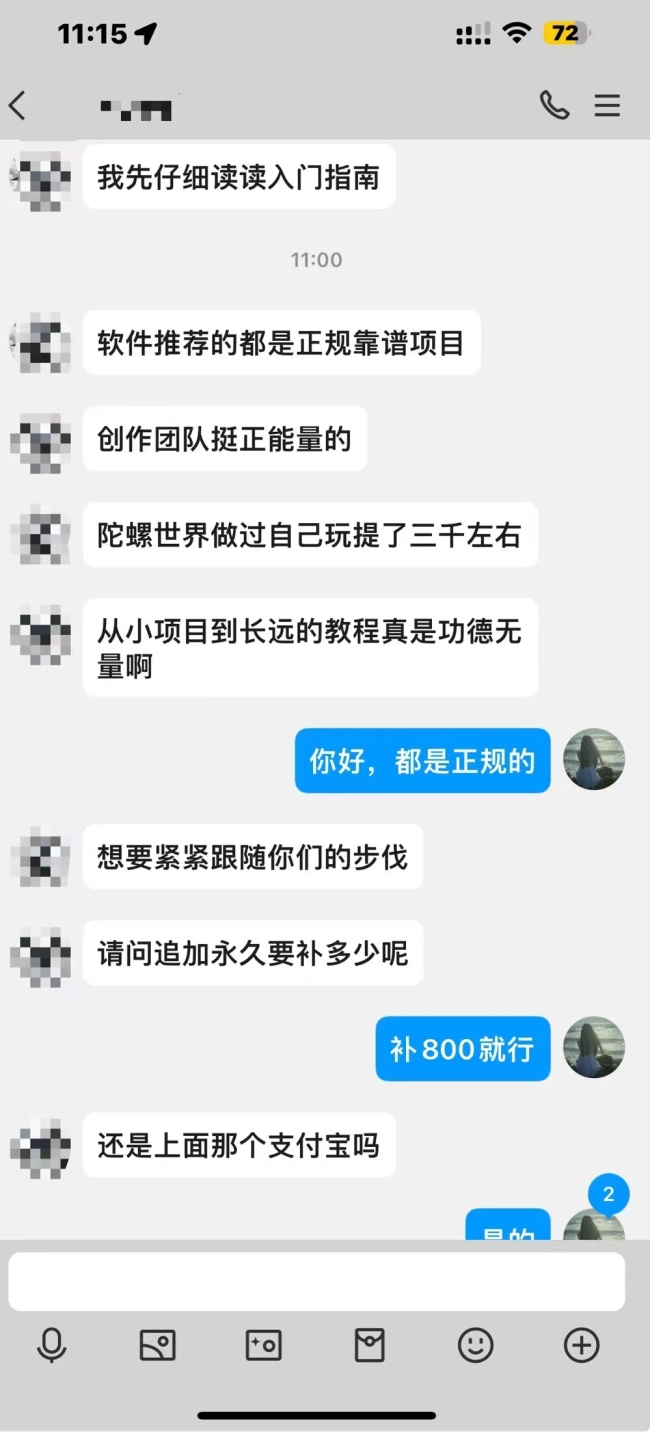Open the camera to shoot
This screenshot has height=1432, width=650.
click(263, 1346)
